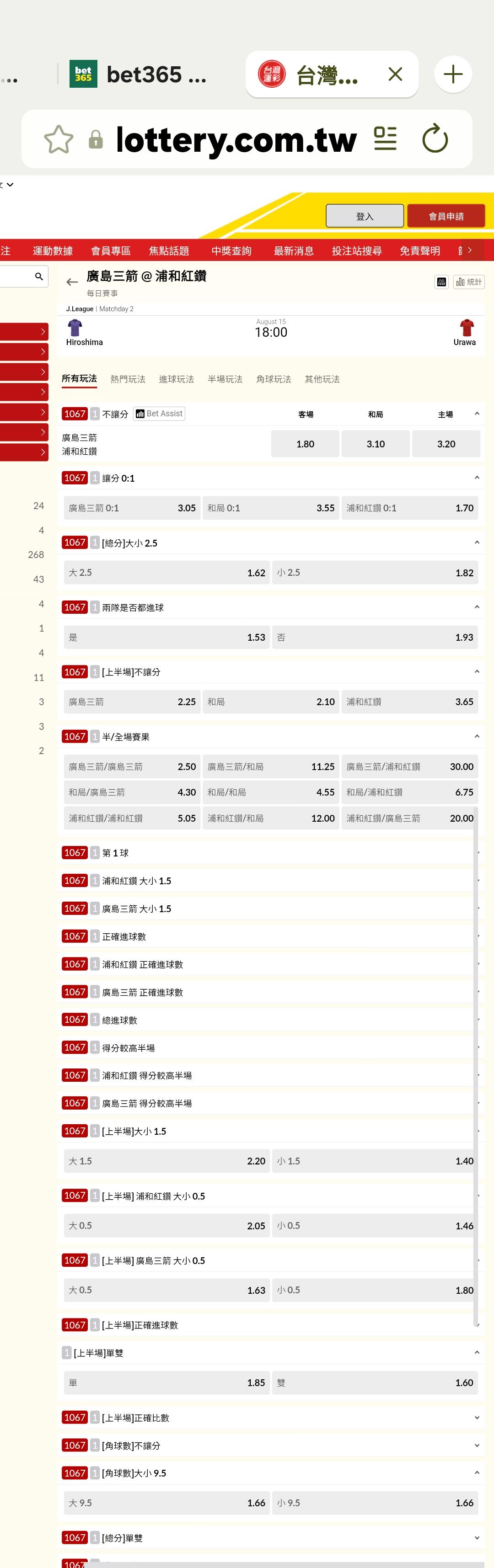Image resolution: width=494 pixels, height=1568 pixels.
Task: Select 和局/和局 at 4.55
Action: (x=271, y=792)
